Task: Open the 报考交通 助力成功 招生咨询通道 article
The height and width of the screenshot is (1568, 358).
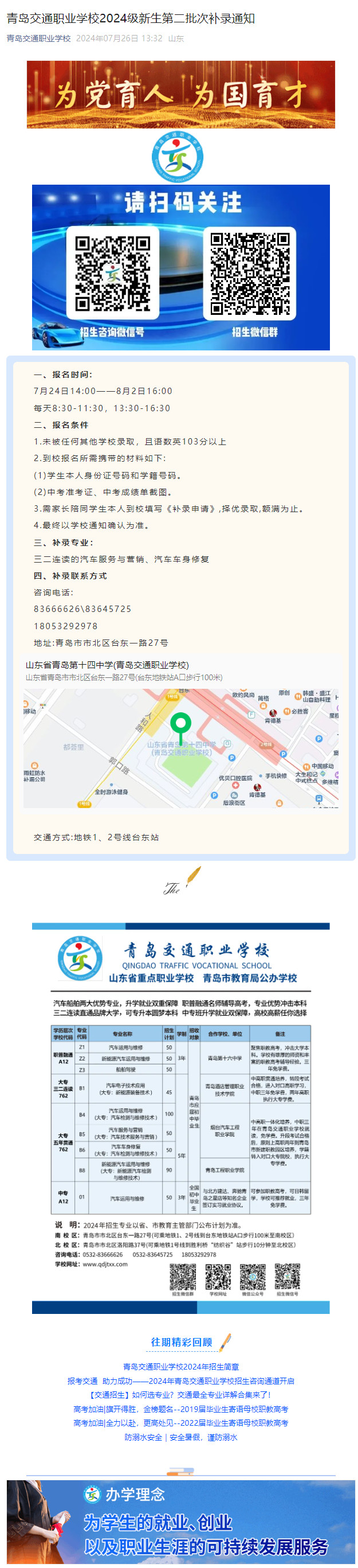Action: point(180,1380)
